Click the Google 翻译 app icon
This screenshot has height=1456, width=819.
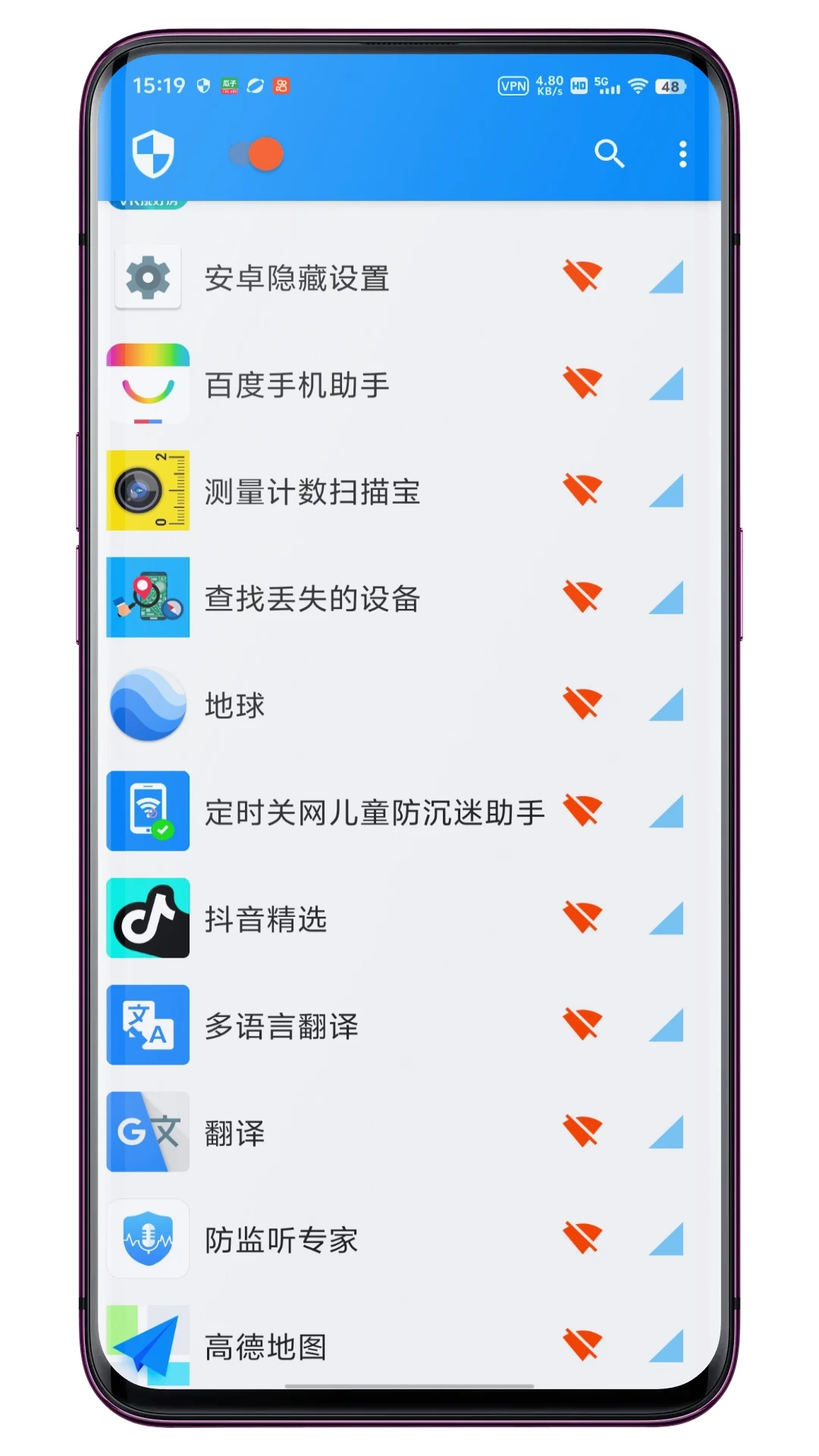[x=147, y=1131]
